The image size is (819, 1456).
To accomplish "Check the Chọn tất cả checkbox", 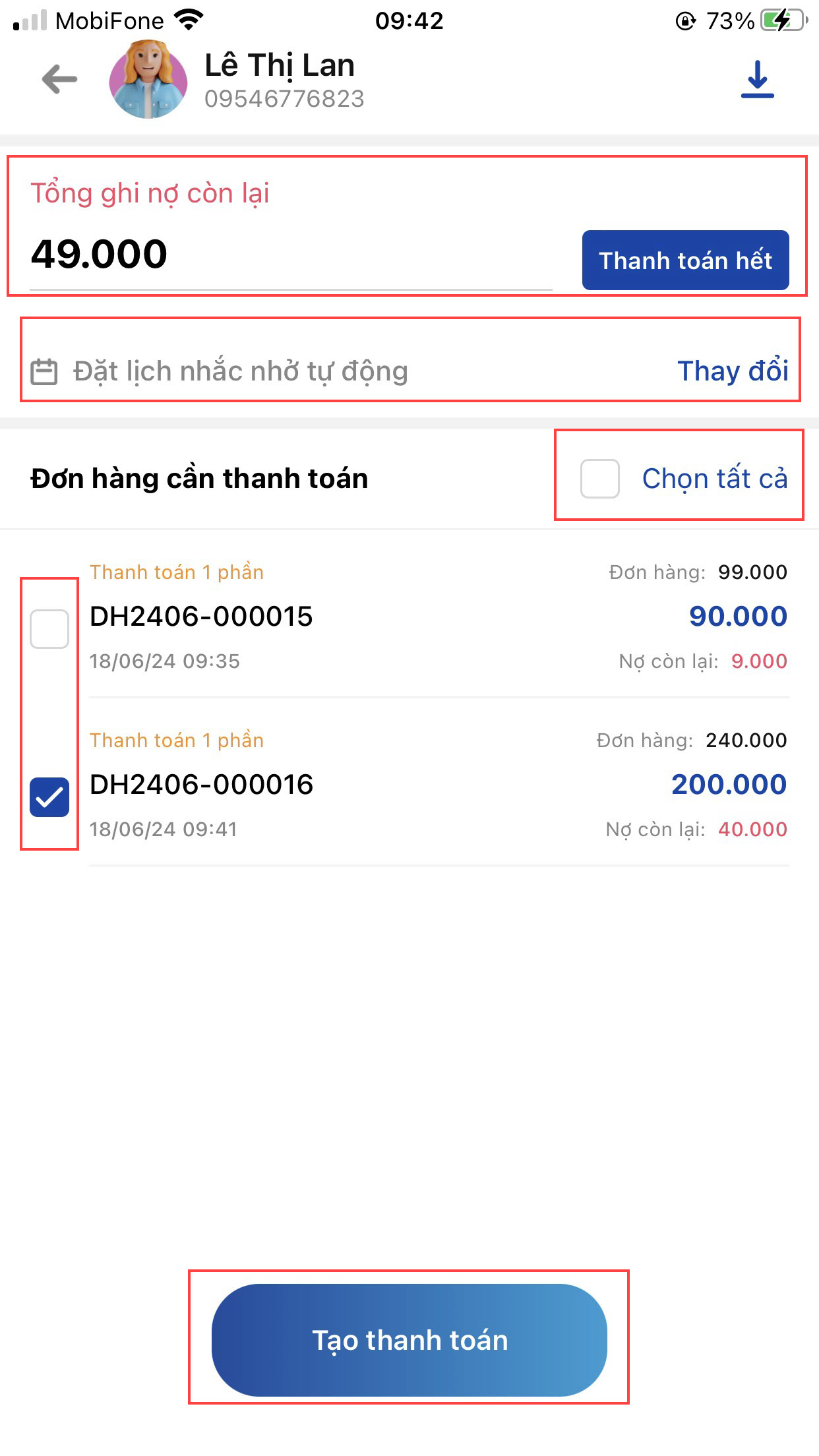I will tap(599, 479).
